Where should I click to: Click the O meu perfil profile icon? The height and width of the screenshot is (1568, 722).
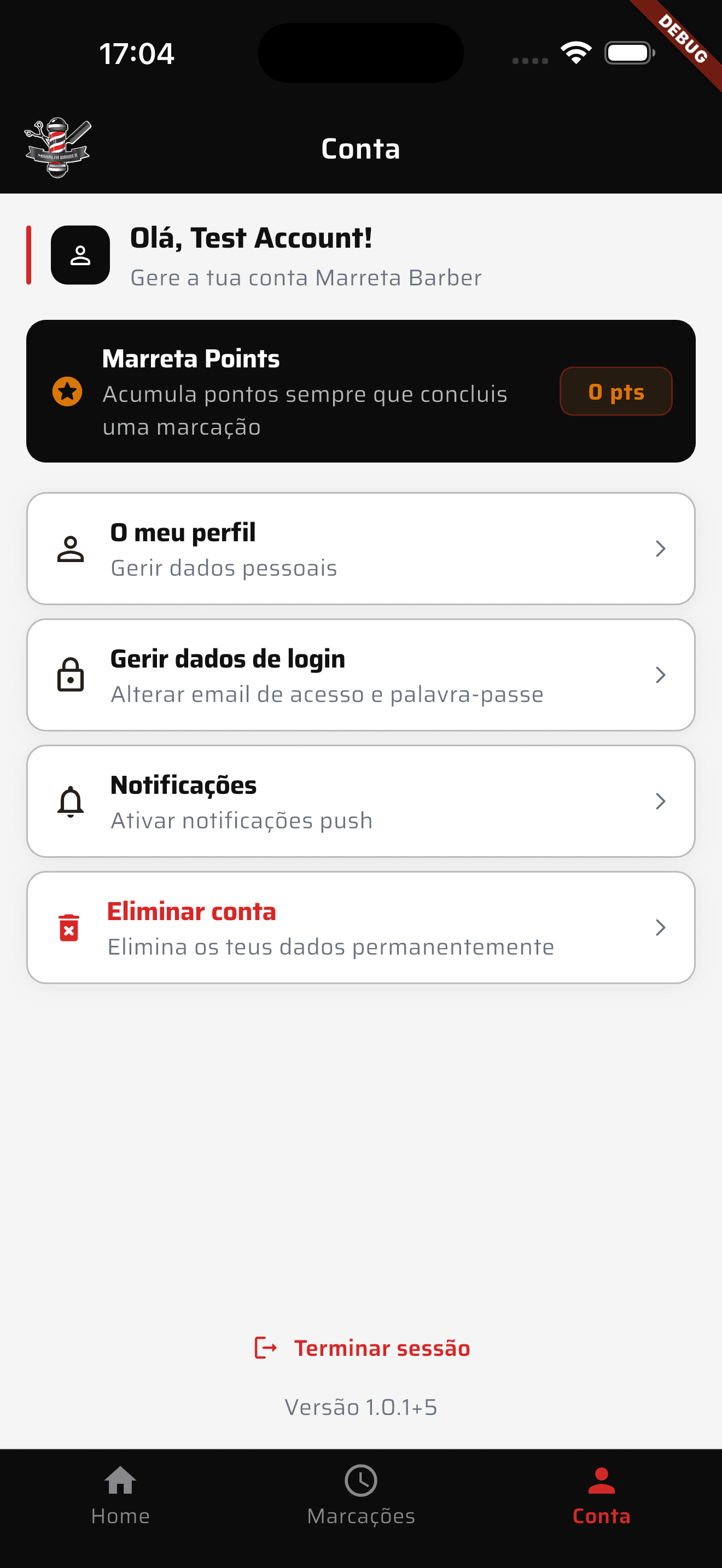(71, 548)
